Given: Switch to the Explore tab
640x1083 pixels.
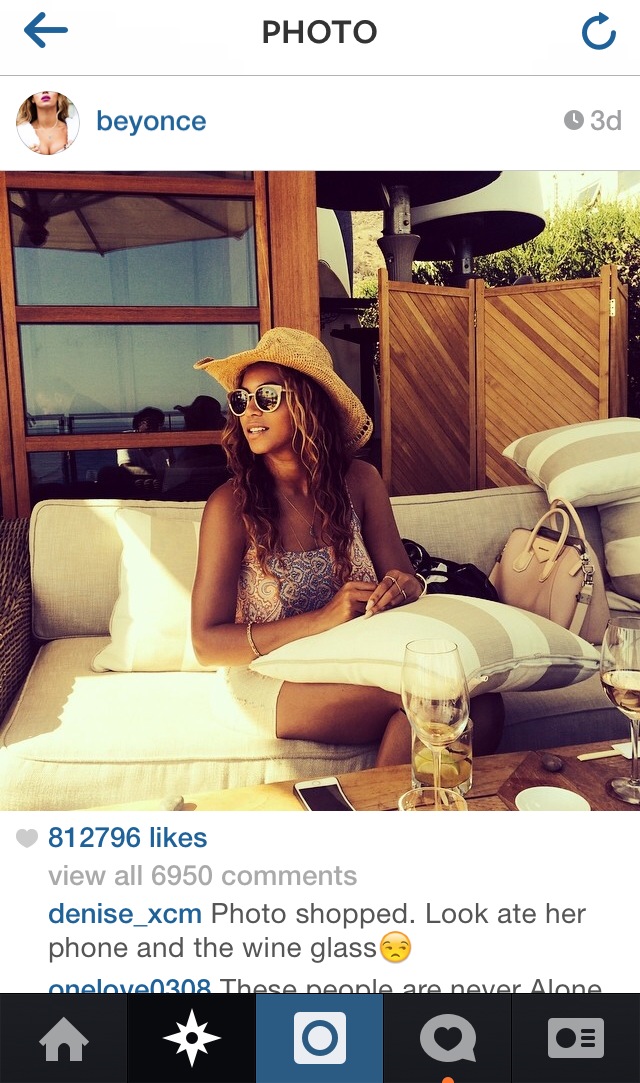Looking at the screenshot, I should point(192,1038).
